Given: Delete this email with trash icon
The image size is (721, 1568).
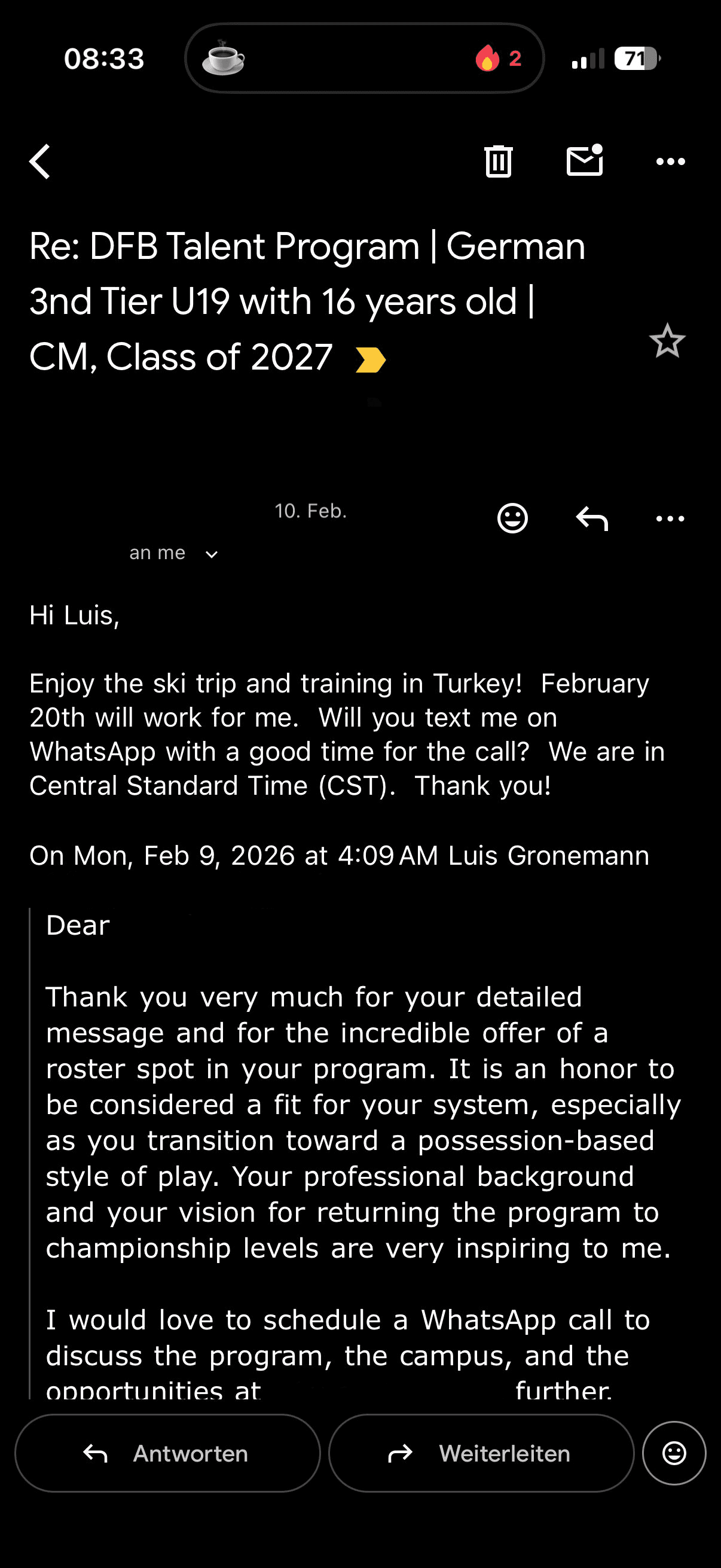Looking at the screenshot, I should point(499,162).
